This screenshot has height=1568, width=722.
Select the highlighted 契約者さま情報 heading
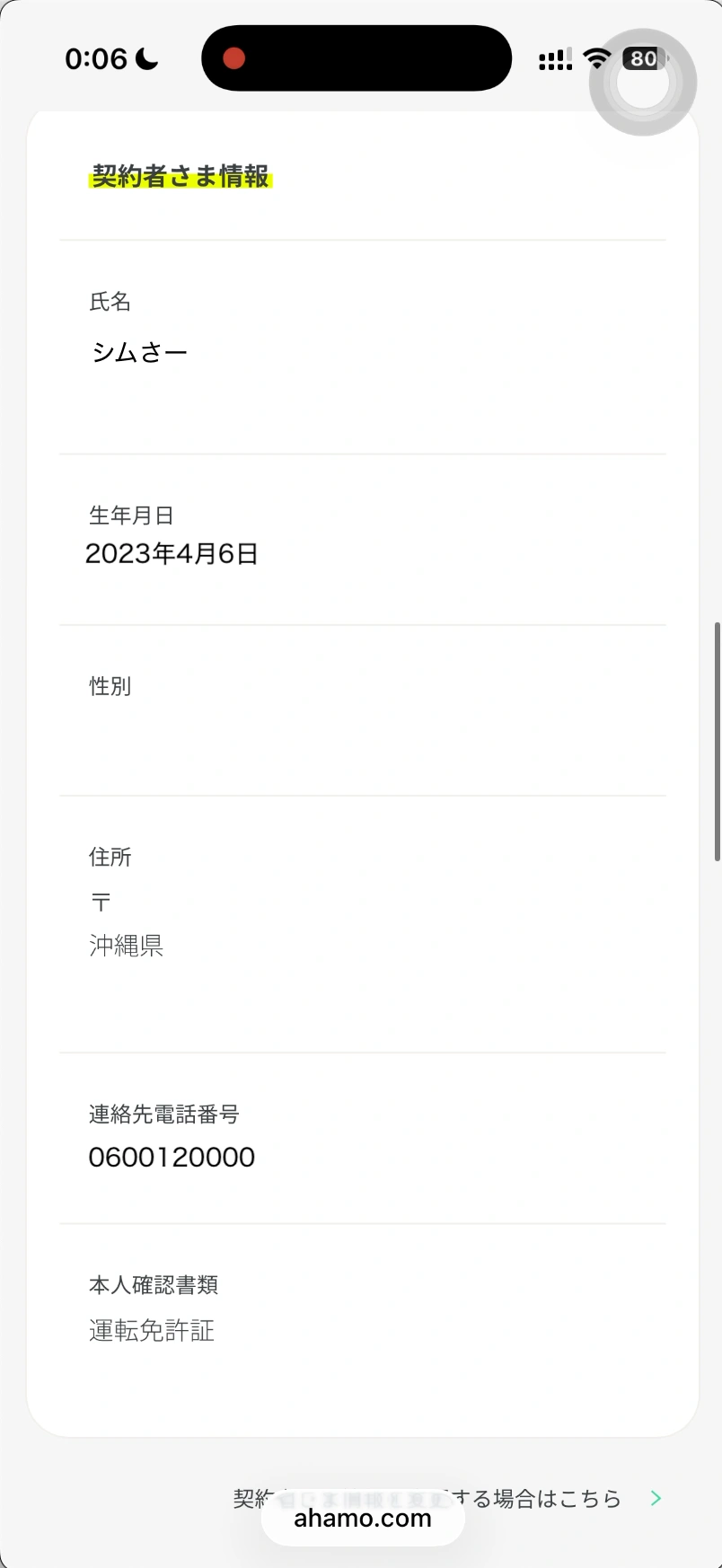(180, 176)
